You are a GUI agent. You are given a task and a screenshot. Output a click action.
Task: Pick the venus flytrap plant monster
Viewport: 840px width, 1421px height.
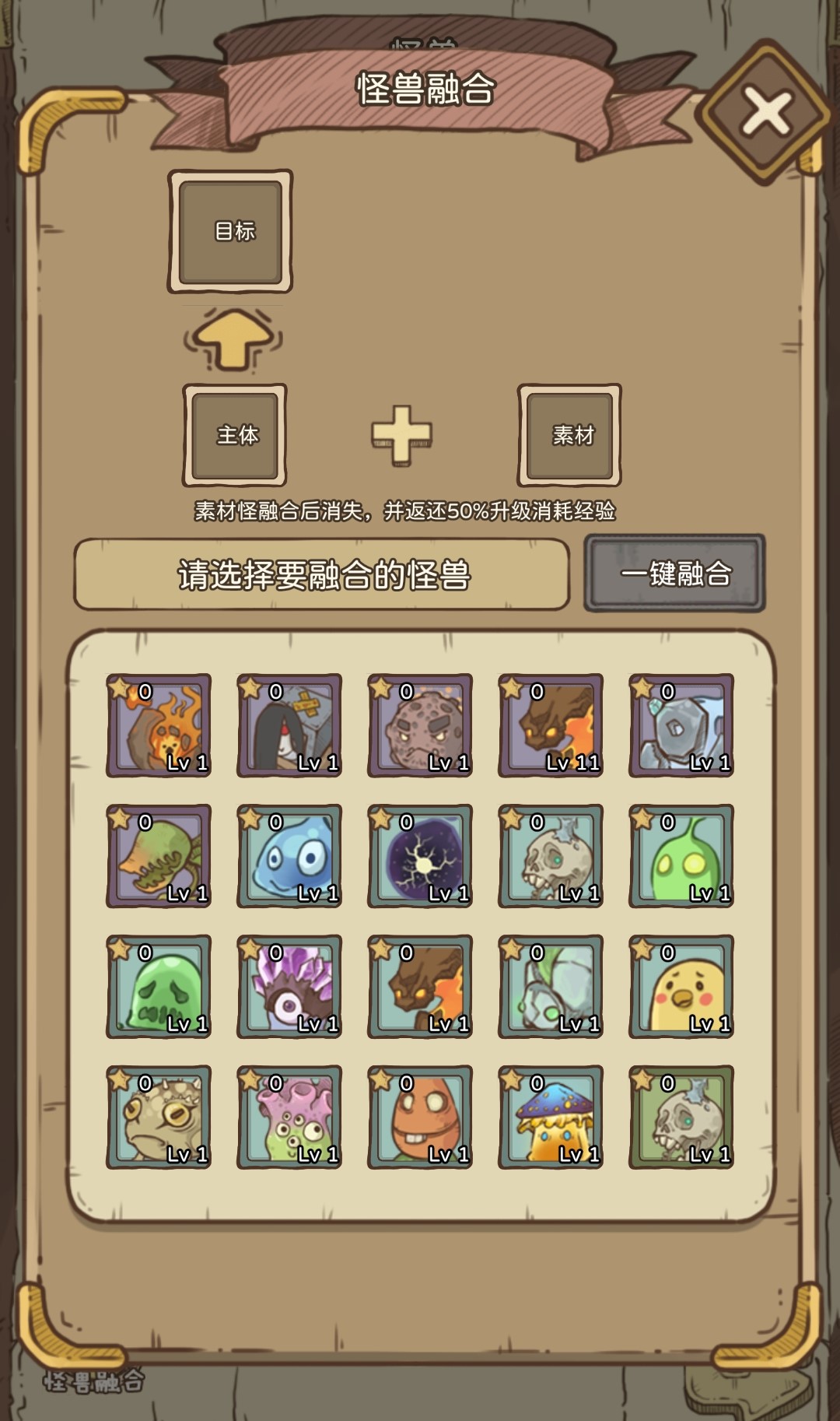click(x=159, y=856)
